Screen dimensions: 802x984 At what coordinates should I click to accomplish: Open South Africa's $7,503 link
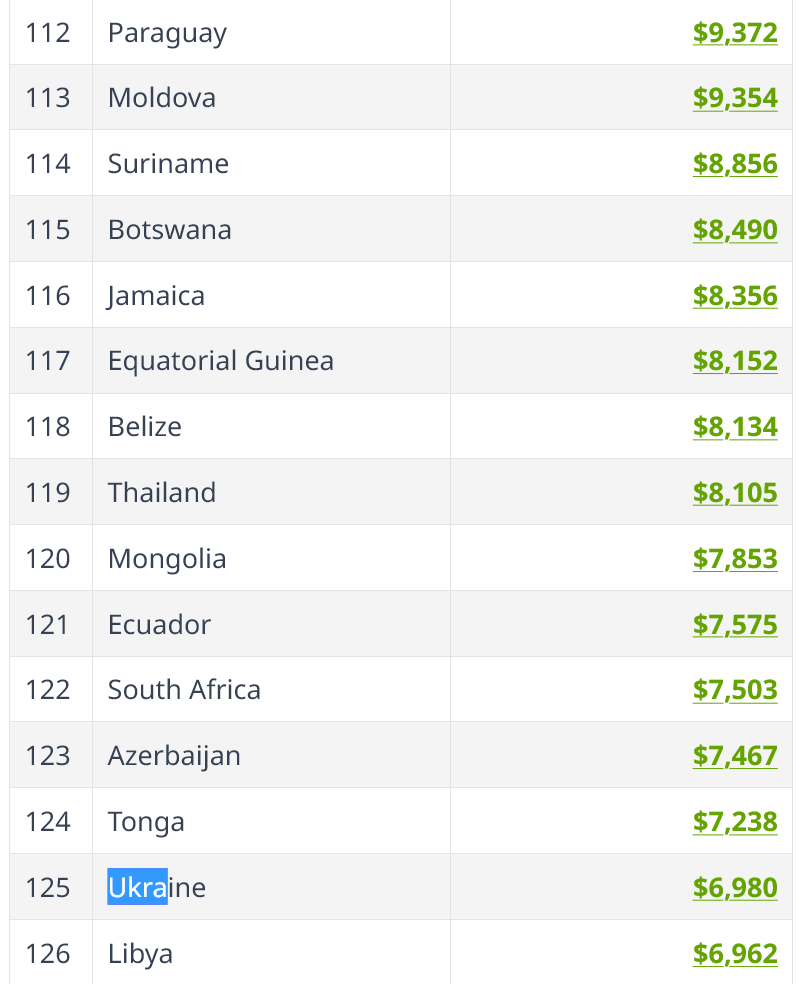pos(735,690)
